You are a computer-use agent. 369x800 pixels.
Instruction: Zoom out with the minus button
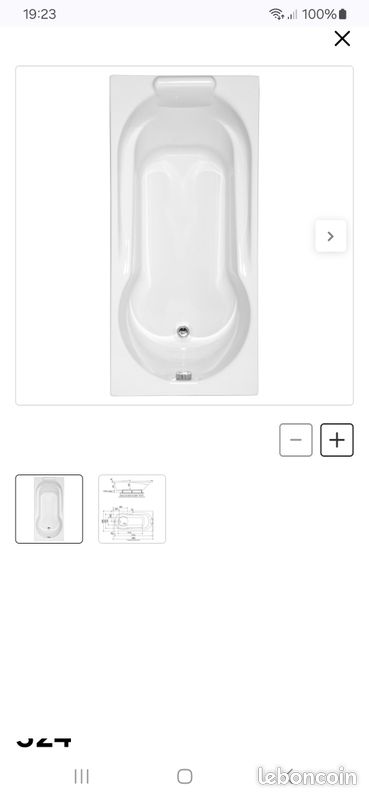pyautogui.click(x=296, y=440)
